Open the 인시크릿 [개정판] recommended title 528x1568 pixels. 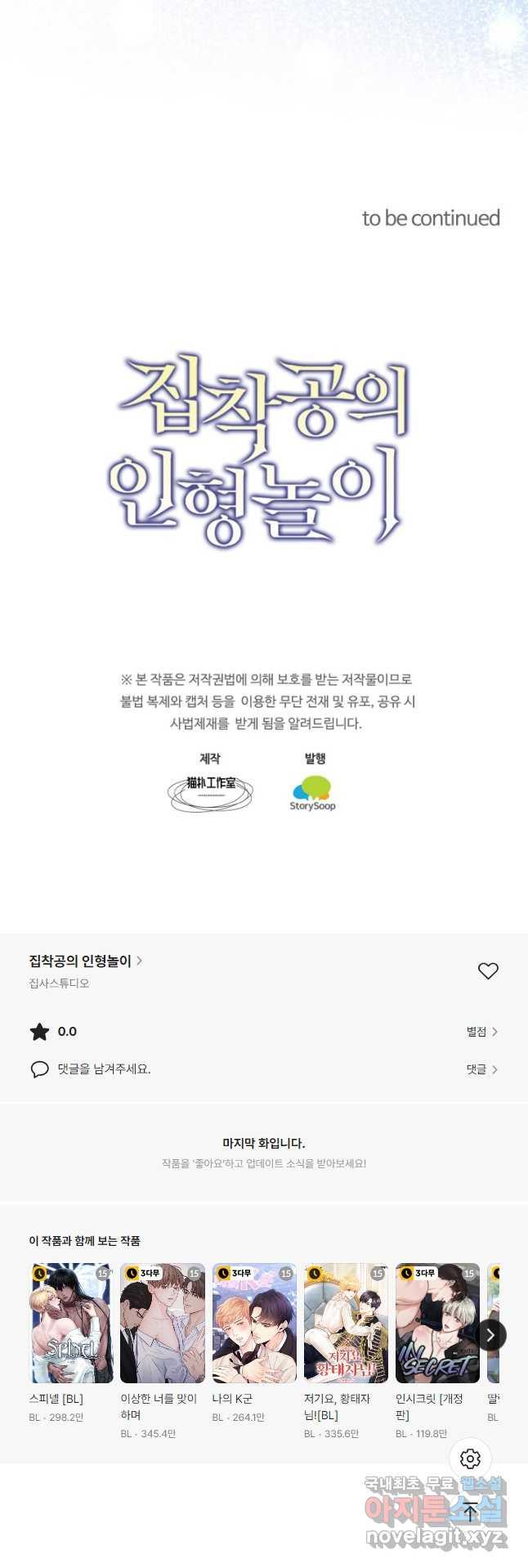(437, 1324)
